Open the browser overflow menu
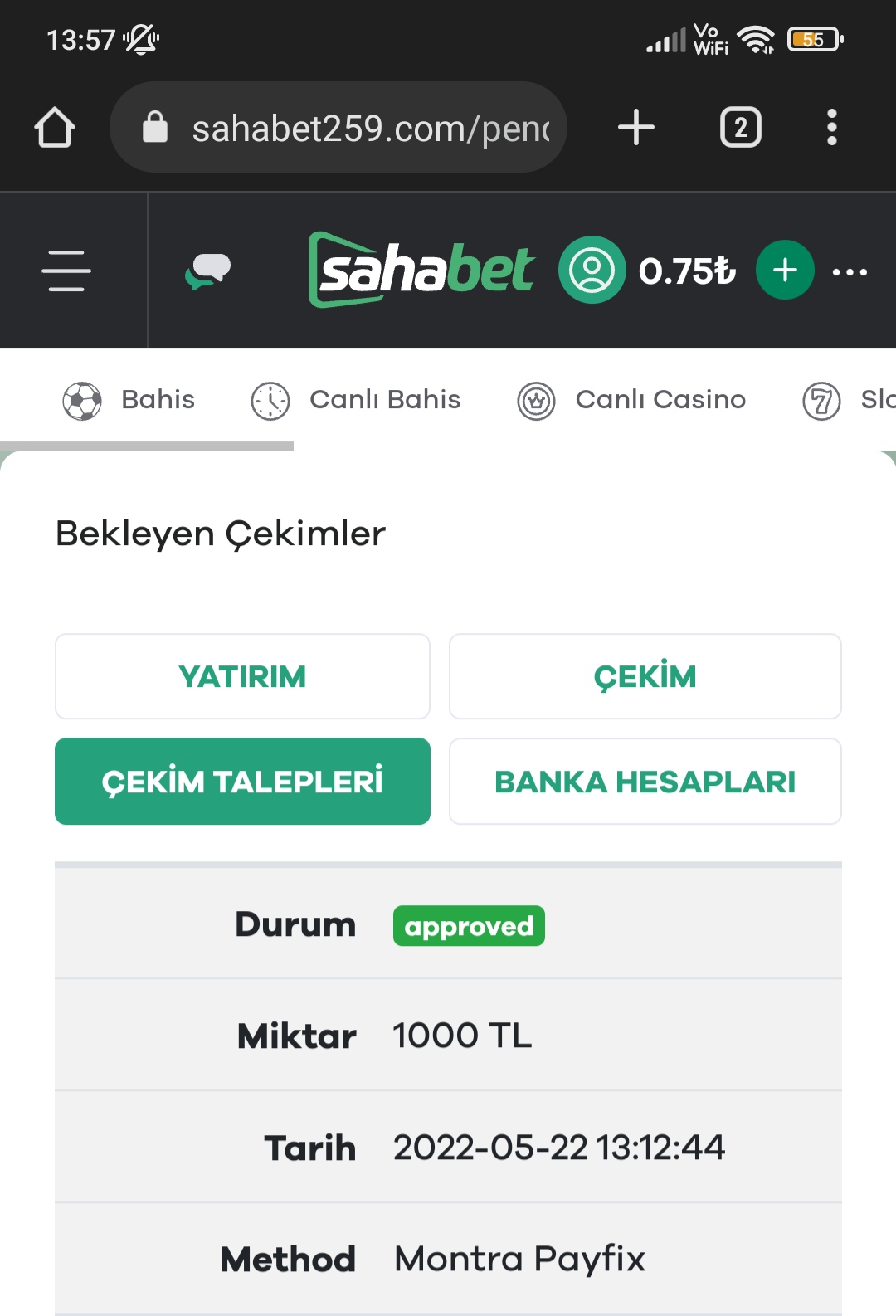The image size is (896, 1316). click(831, 128)
